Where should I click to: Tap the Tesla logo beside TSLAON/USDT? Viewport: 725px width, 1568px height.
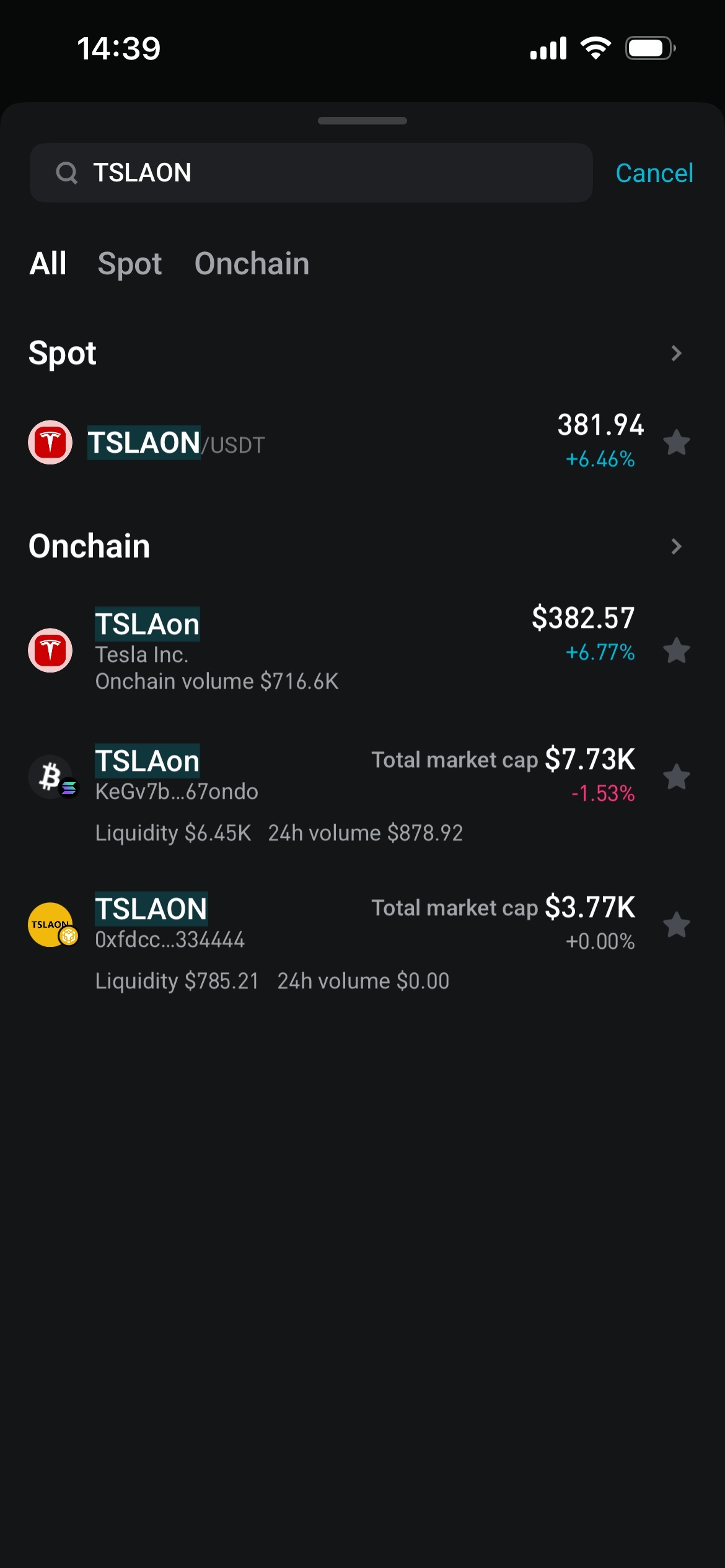50,443
